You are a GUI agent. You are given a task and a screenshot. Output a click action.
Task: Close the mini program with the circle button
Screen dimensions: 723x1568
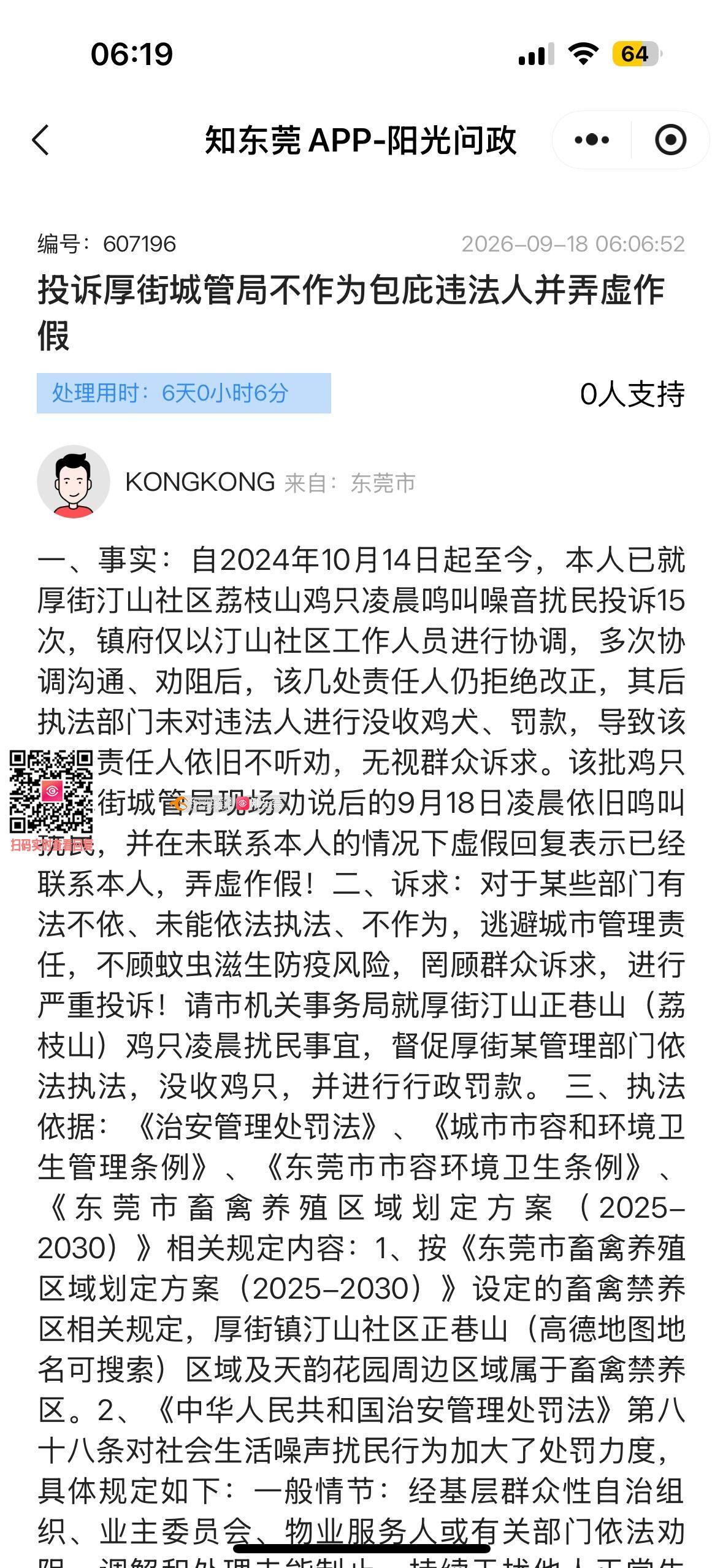[670, 140]
